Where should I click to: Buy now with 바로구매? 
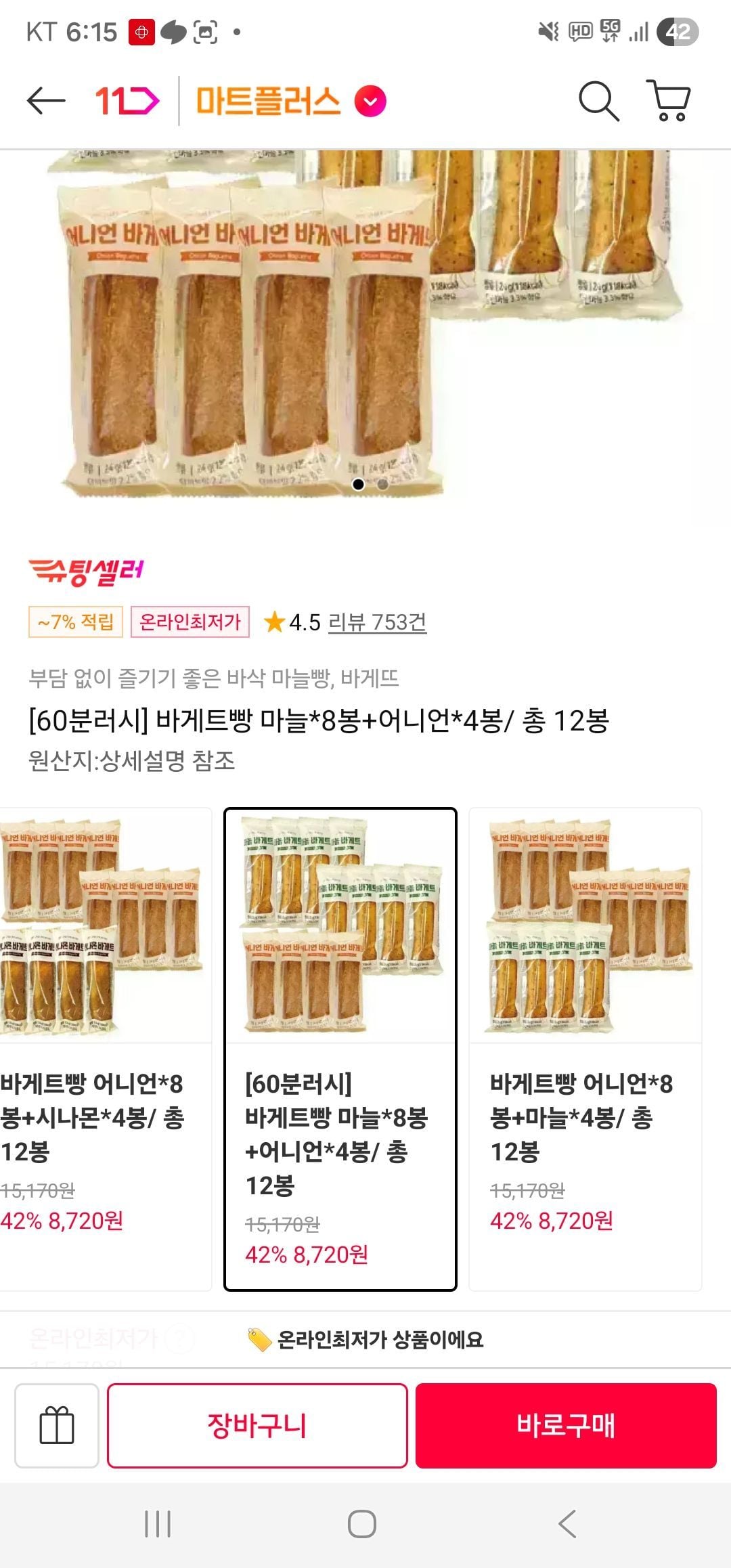pos(566,1425)
